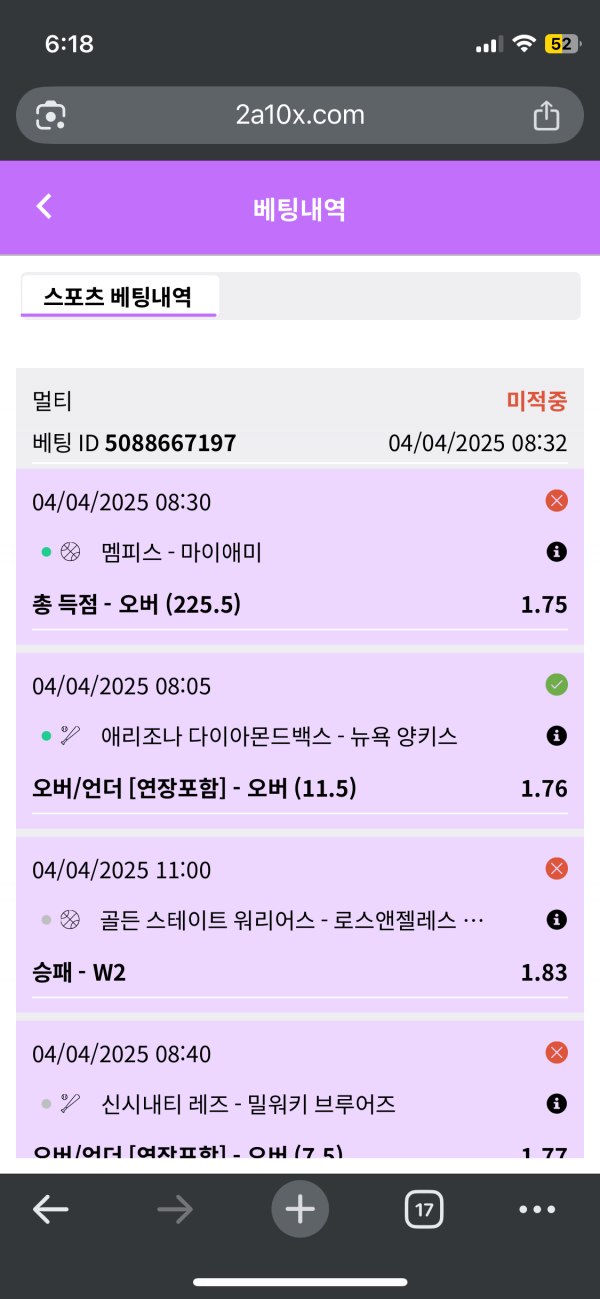Image resolution: width=600 pixels, height=1299 pixels.
Task: Tap the 2a10x.com address bar
Action: 300,115
